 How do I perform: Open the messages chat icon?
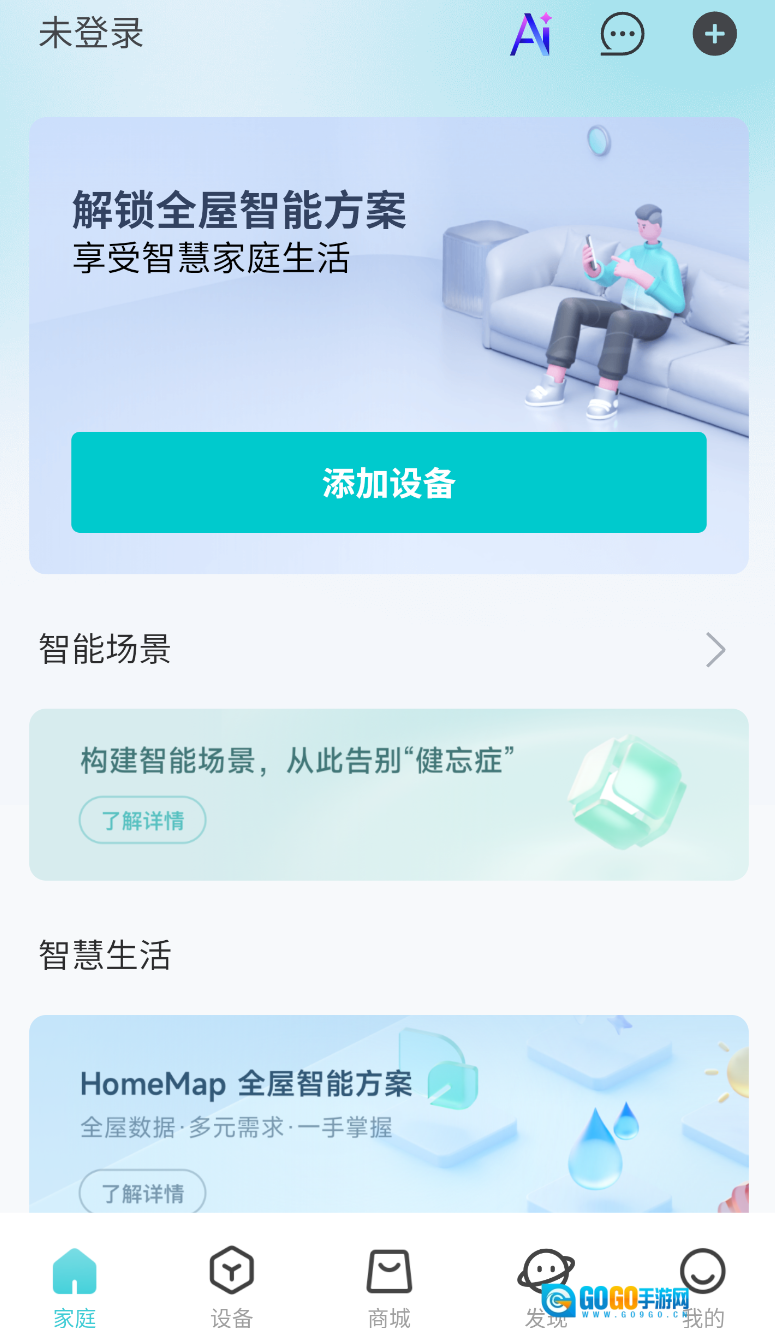[622, 34]
